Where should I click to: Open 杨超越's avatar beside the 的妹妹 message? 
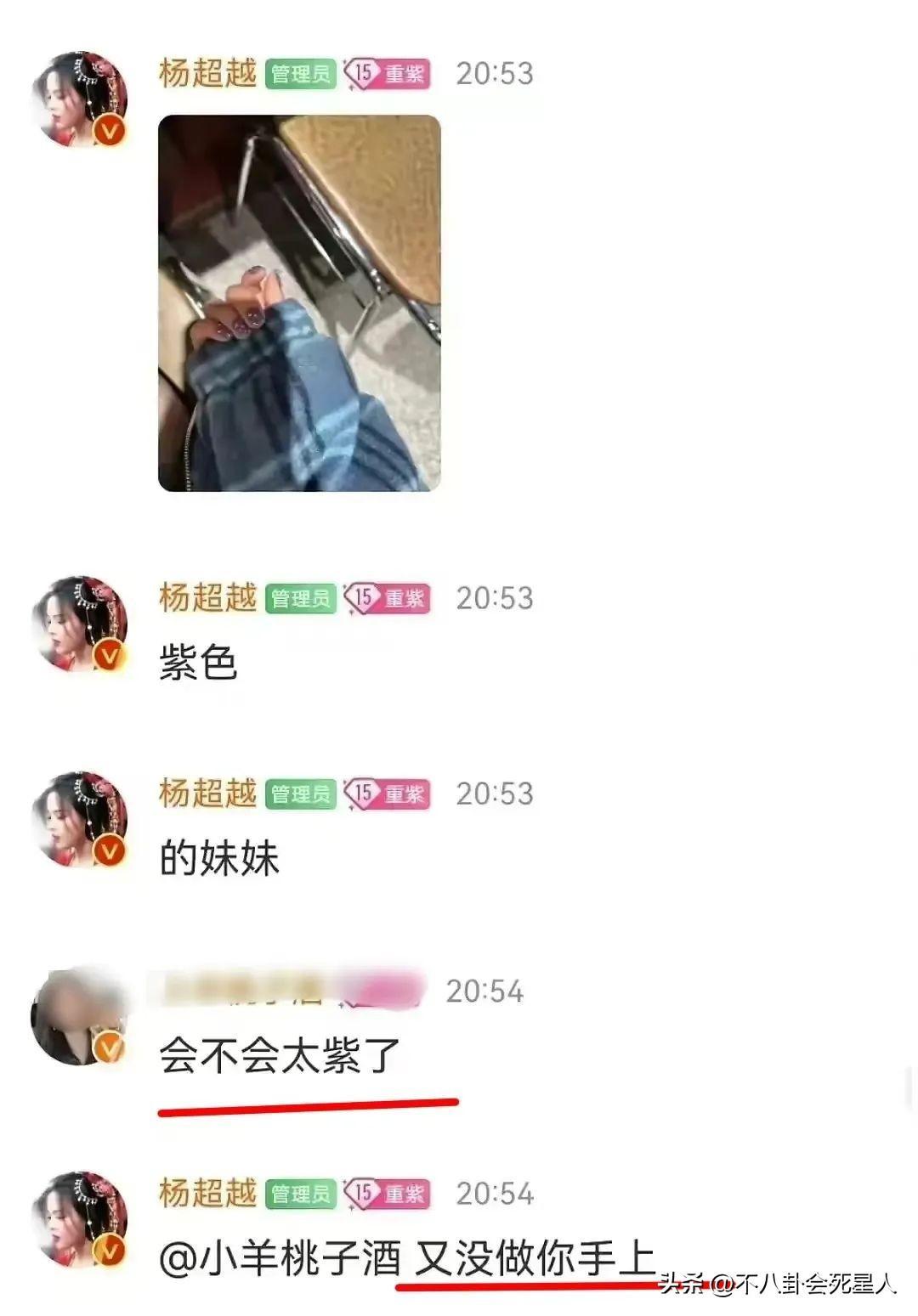click(x=80, y=820)
